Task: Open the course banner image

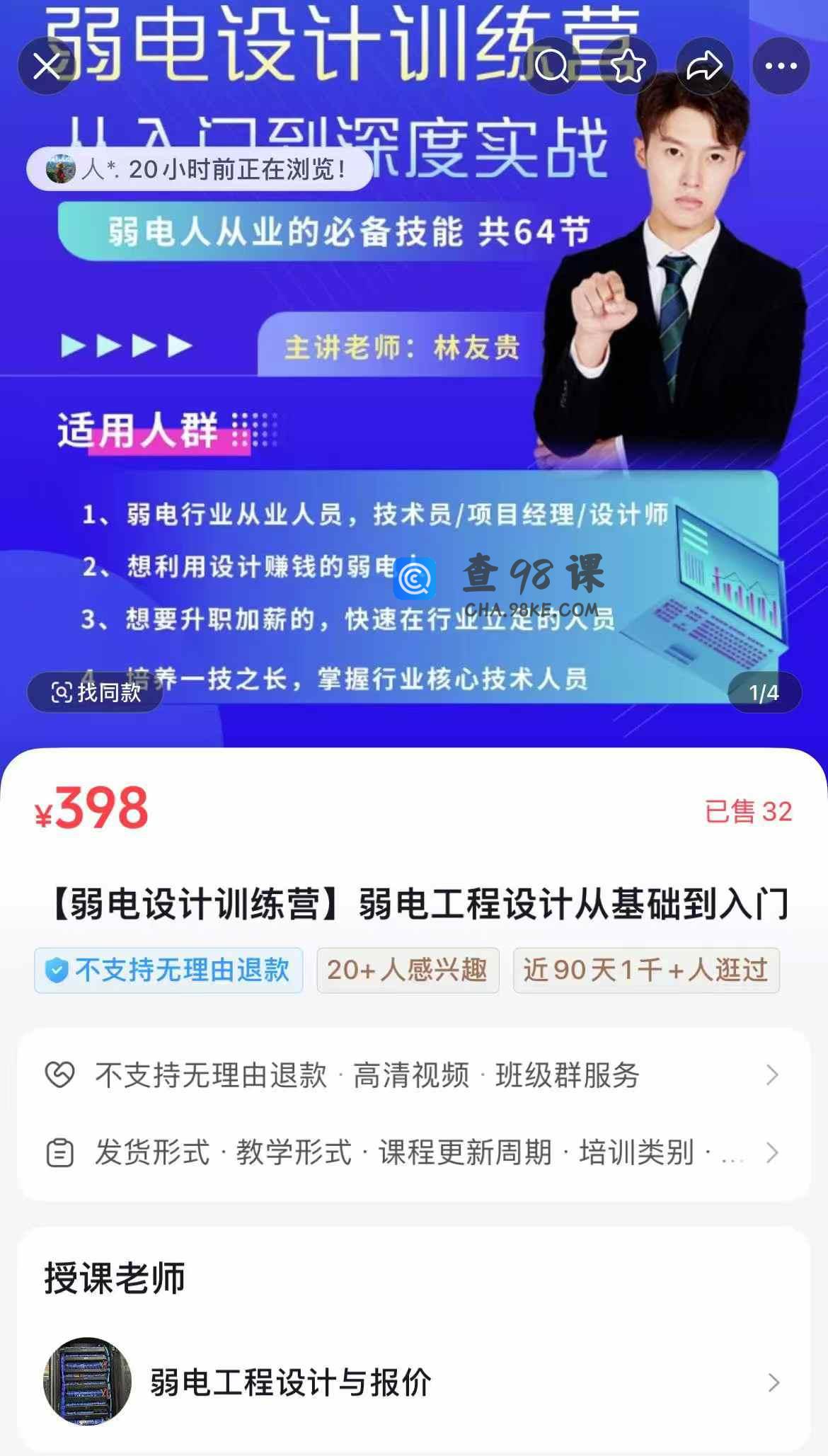Action: (414, 374)
